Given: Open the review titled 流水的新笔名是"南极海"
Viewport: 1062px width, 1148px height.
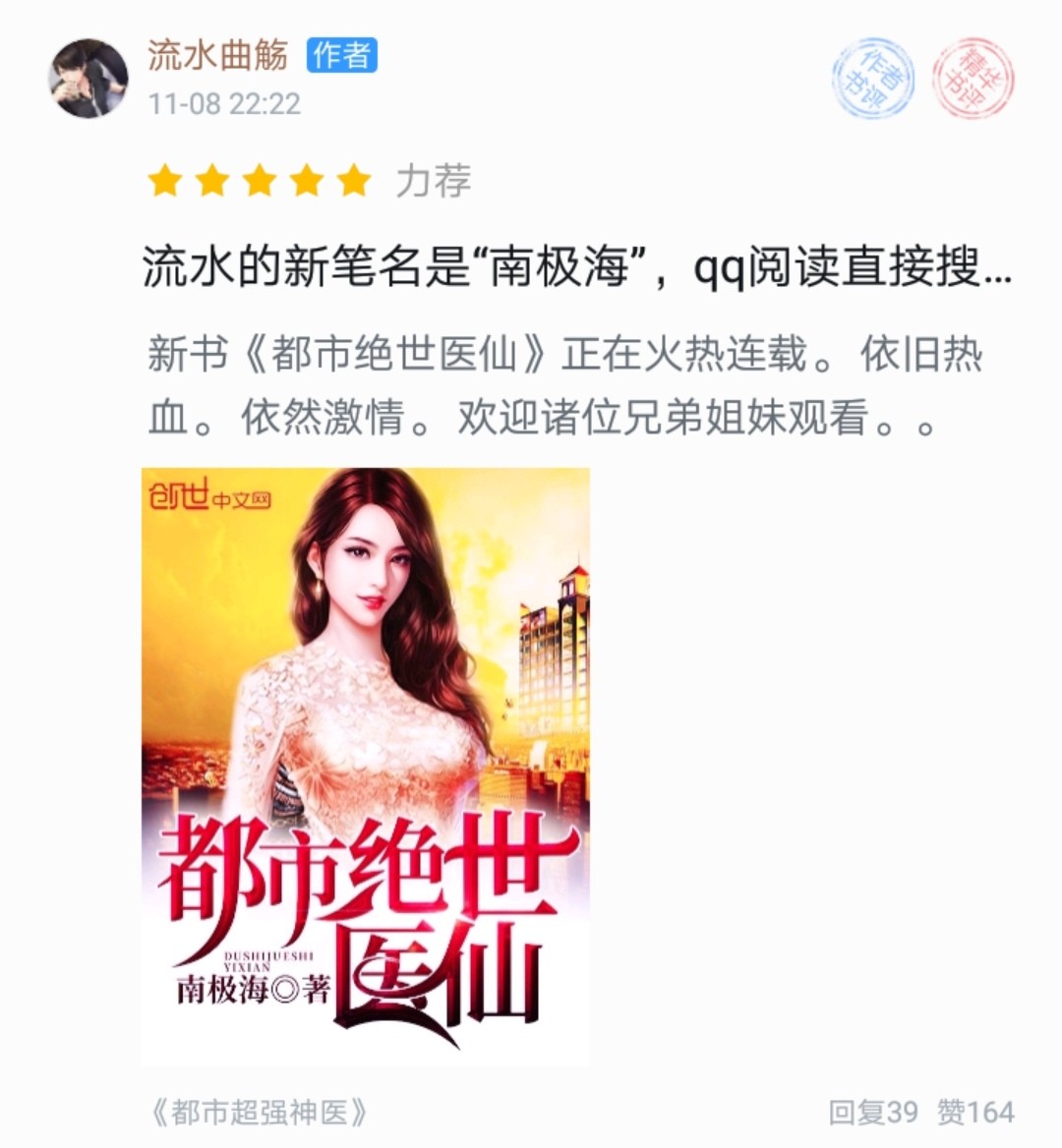Looking at the screenshot, I should tap(576, 267).
